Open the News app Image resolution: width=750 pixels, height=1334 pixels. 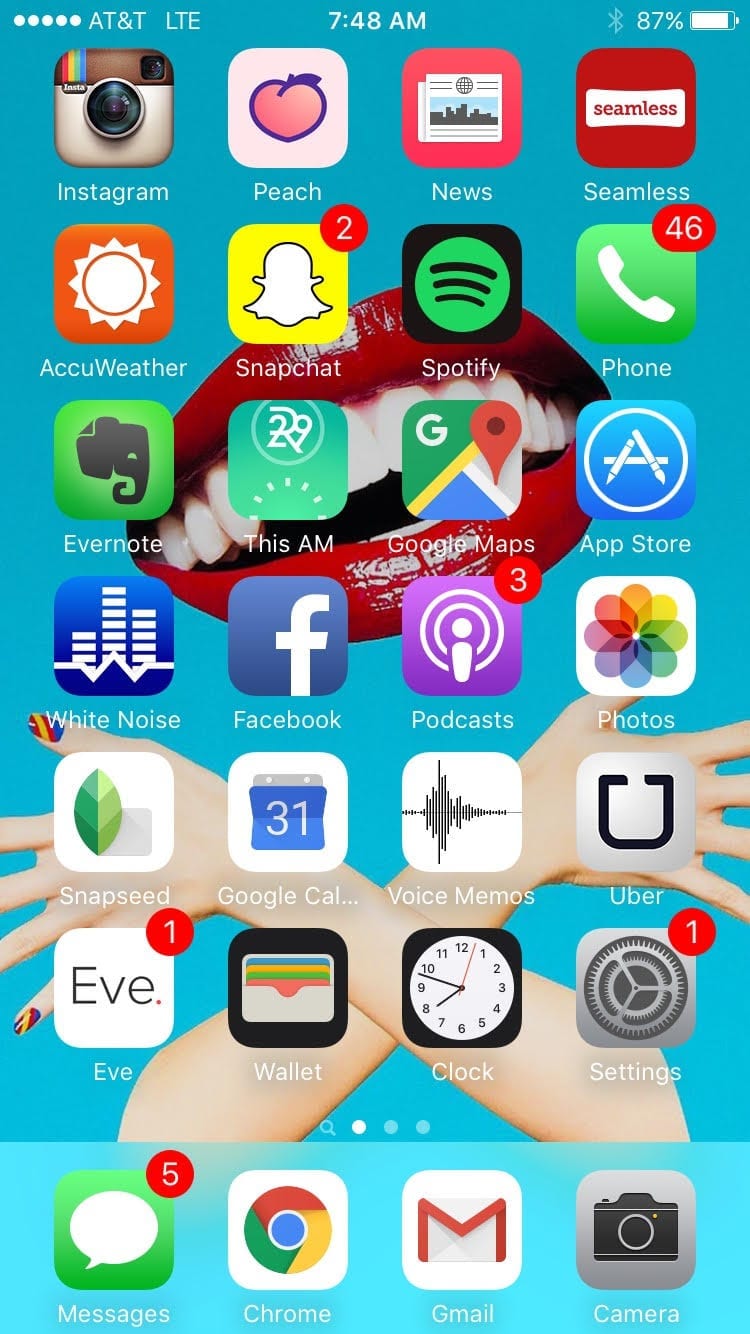[462, 108]
